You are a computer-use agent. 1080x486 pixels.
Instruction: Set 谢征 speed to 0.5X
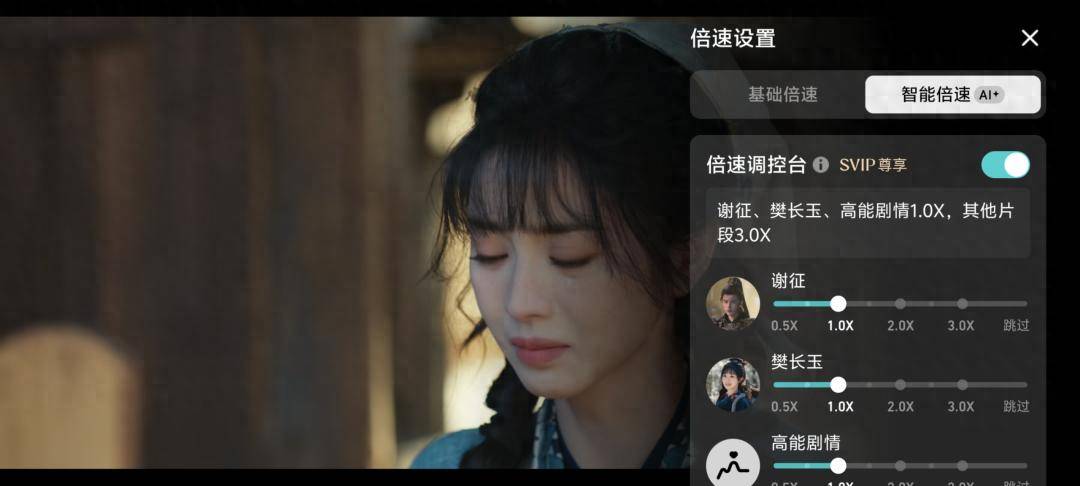(x=776, y=304)
